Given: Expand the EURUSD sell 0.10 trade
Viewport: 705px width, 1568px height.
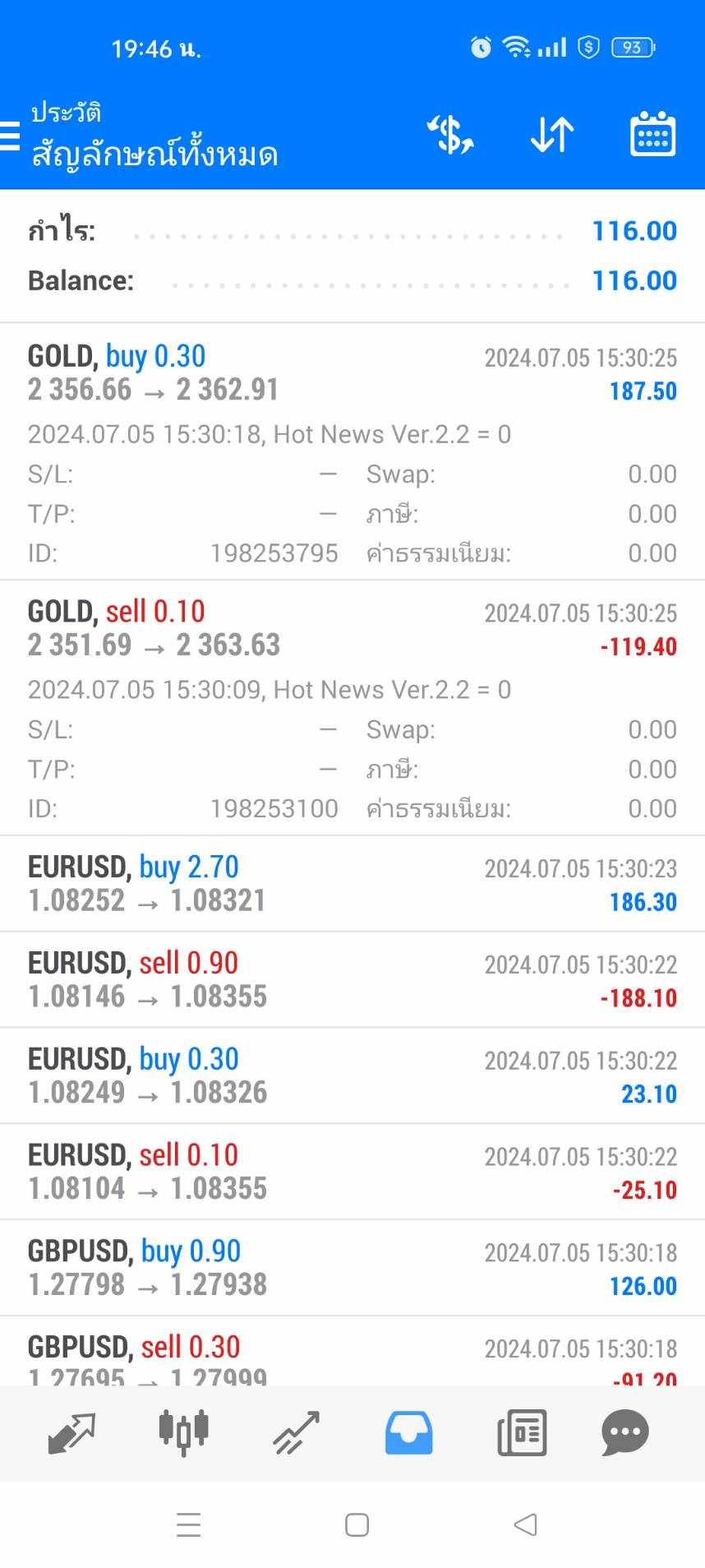Looking at the screenshot, I should [x=352, y=1172].
